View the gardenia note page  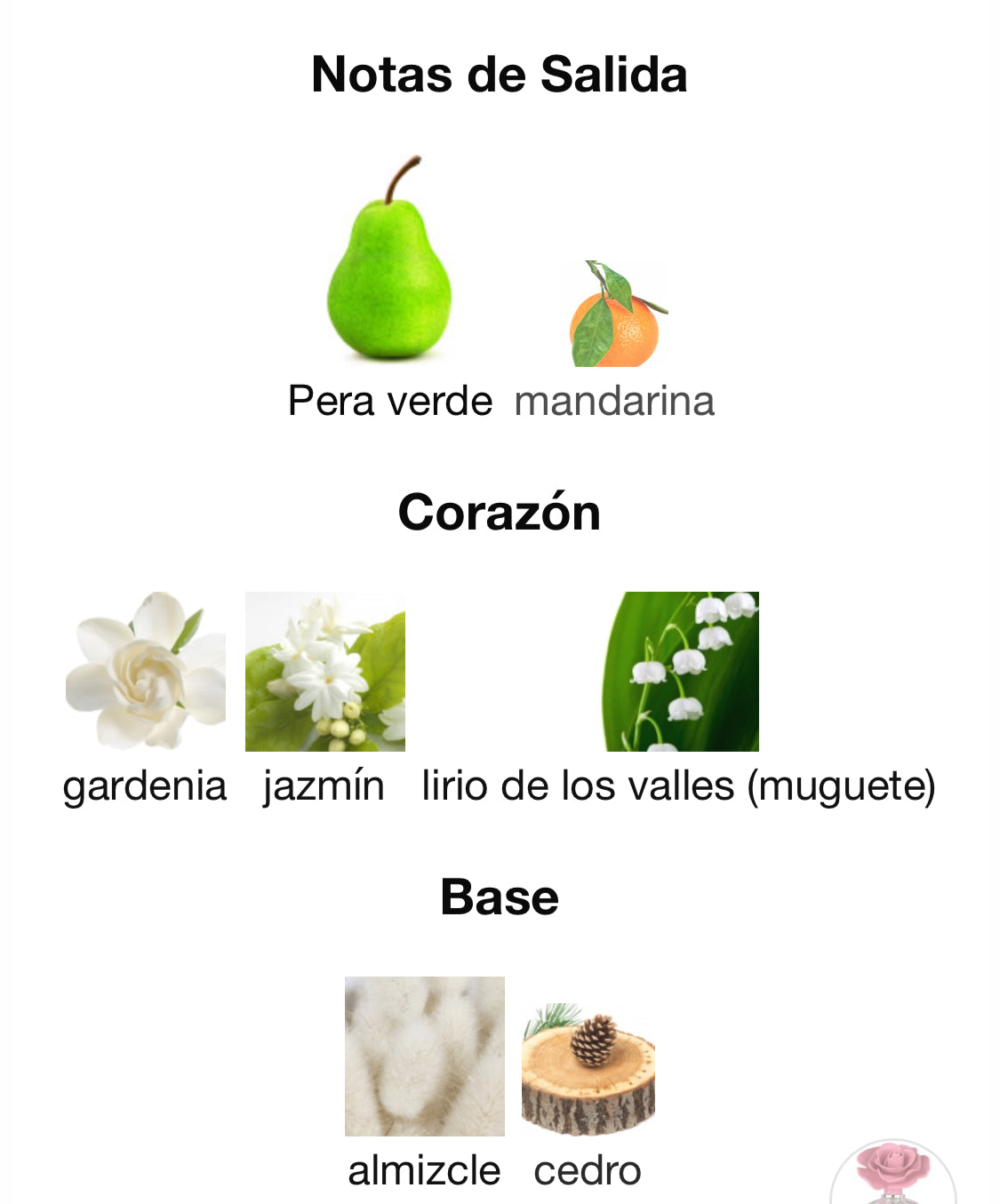[145, 672]
